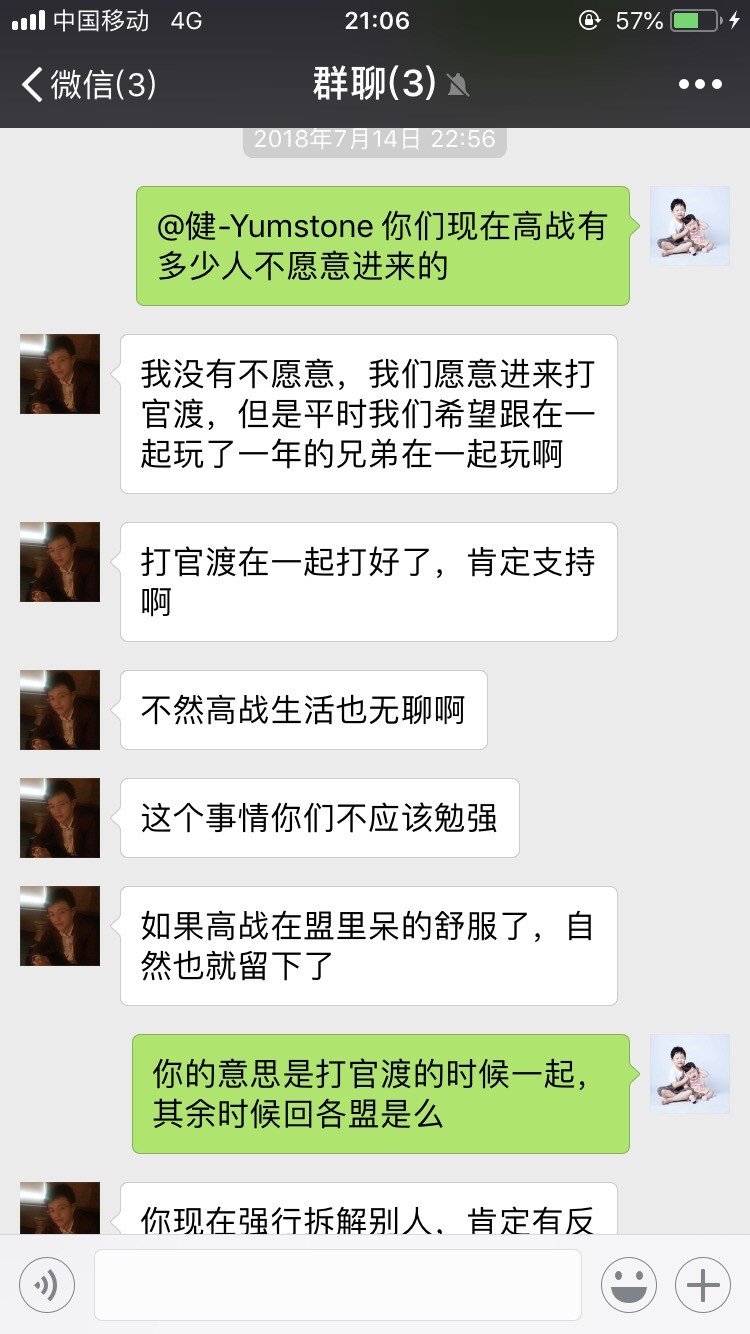
Task: Open the group chat details menu
Action: (700, 85)
